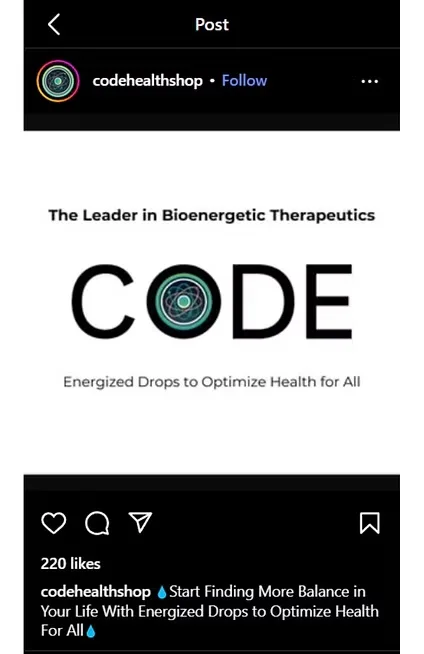The width and height of the screenshot is (424, 654).
Task: Open codehealthshop profile picture
Action: tap(58, 81)
